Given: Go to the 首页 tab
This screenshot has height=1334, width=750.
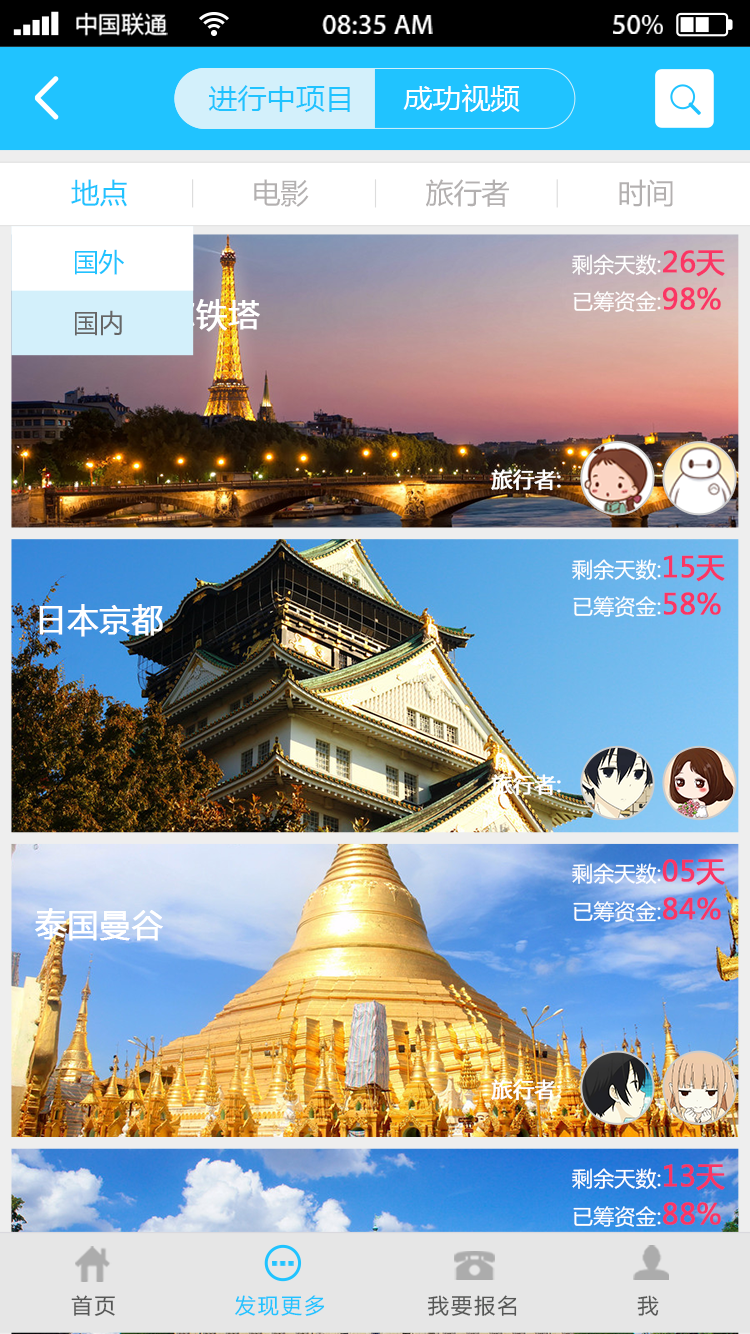Looking at the screenshot, I should 93,1282.
